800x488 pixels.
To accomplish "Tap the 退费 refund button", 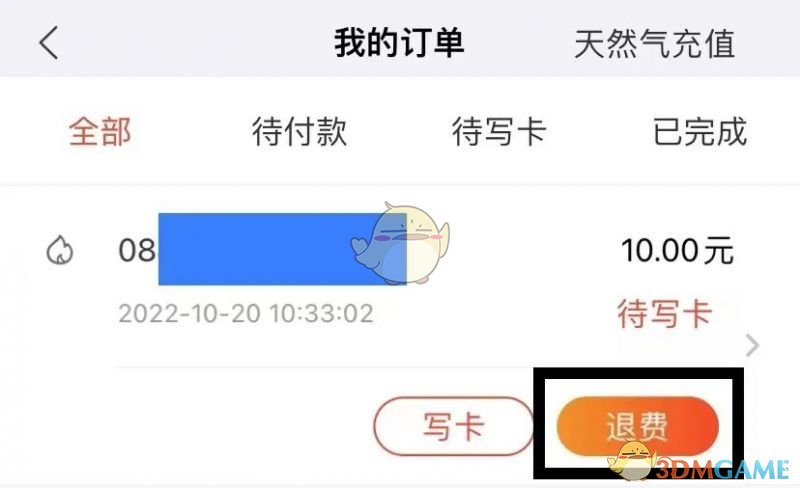I will click(638, 428).
